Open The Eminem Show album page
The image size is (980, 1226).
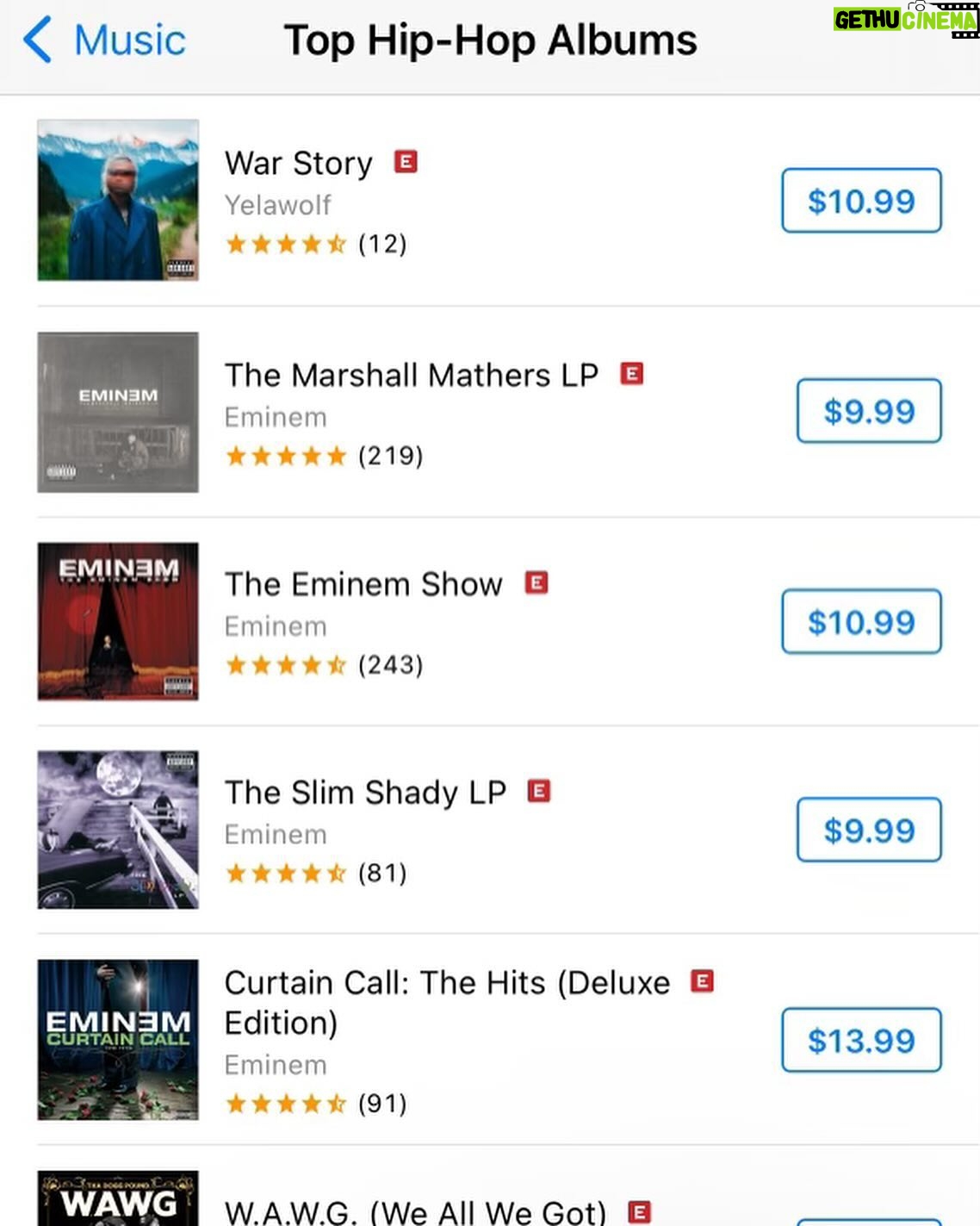pos(363,585)
